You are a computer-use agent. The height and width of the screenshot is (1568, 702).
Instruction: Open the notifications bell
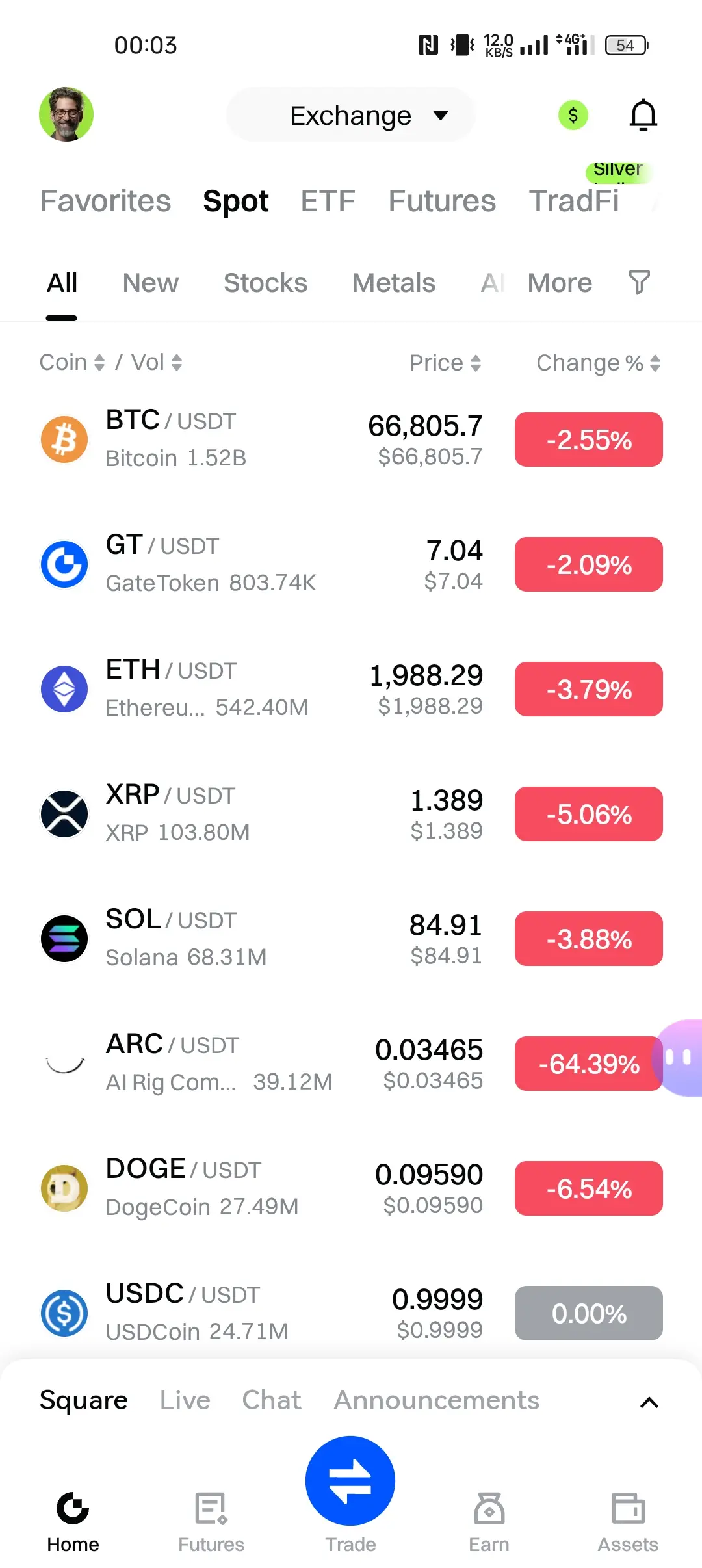(x=643, y=116)
